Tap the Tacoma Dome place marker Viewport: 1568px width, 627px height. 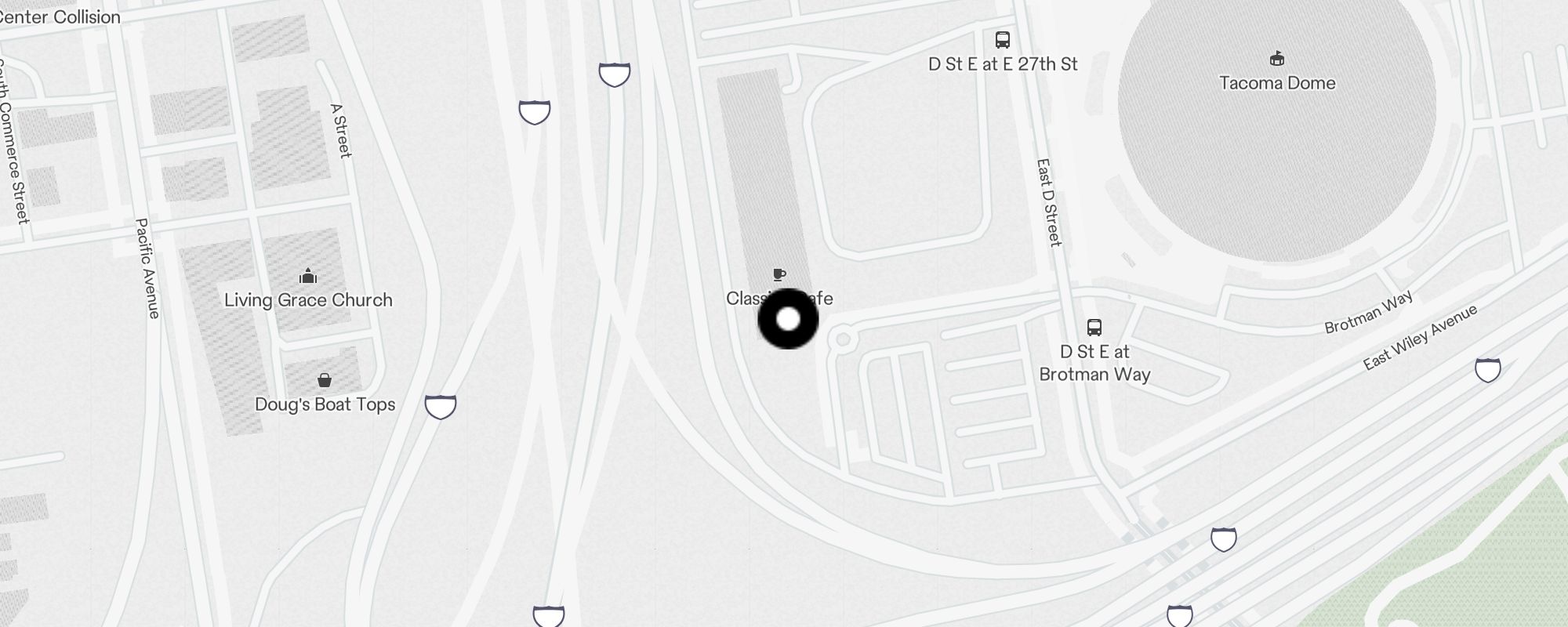[x=1277, y=59]
